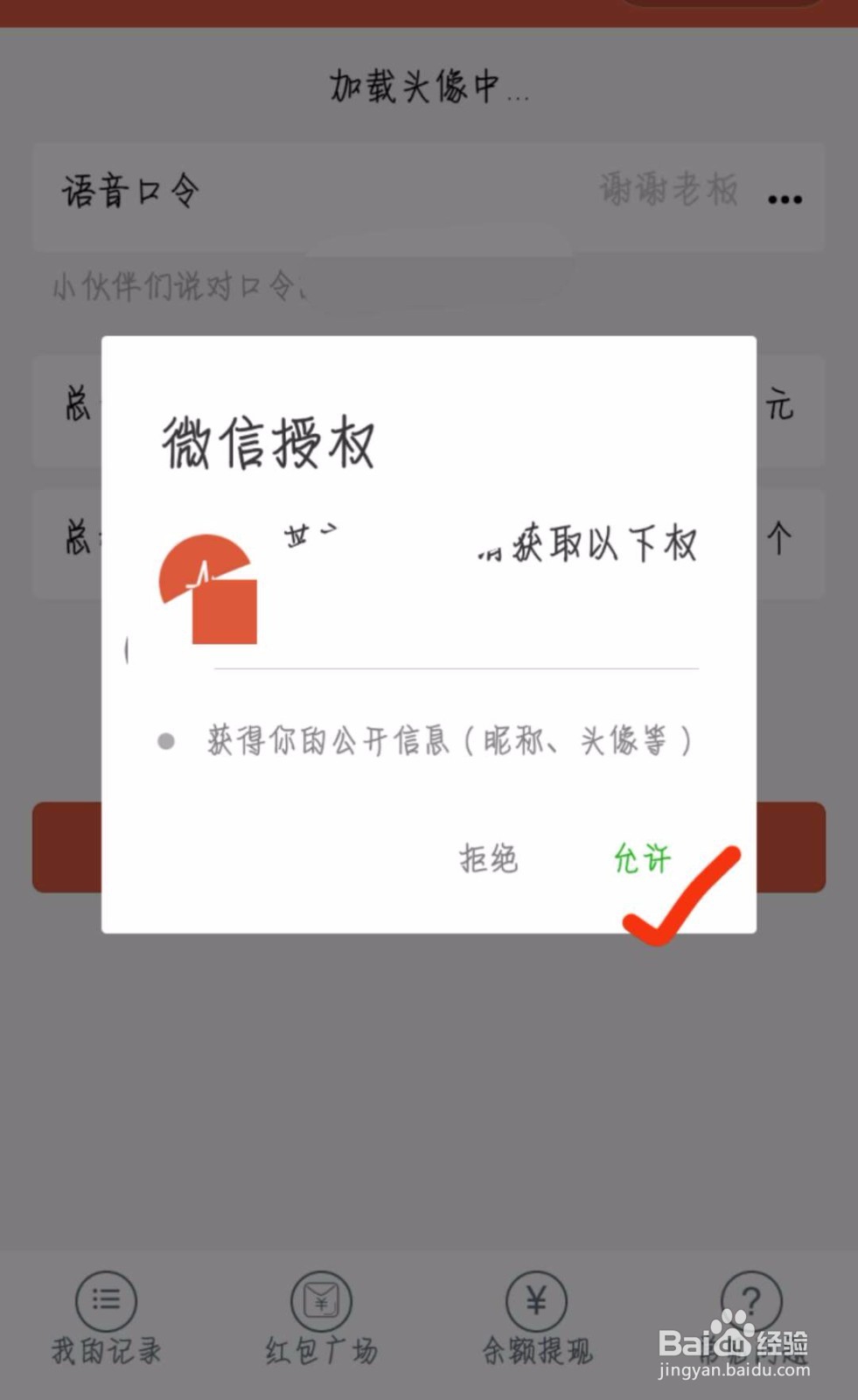Allow authorization by tapping 允许
The width and height of the screenshot is (858, 1400).
[641, 859]
